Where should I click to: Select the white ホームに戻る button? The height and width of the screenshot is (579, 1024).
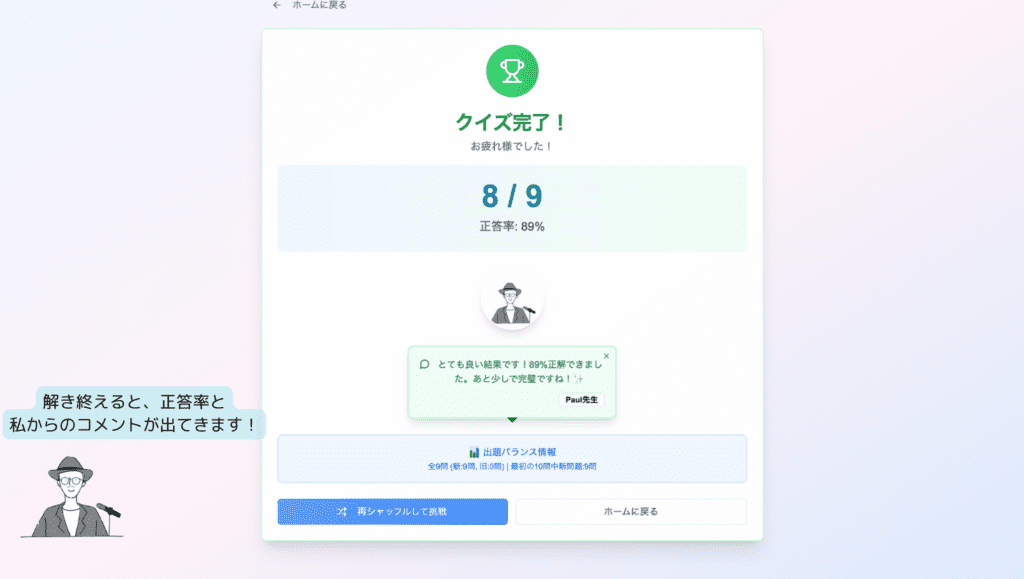[x=631, y=511]
